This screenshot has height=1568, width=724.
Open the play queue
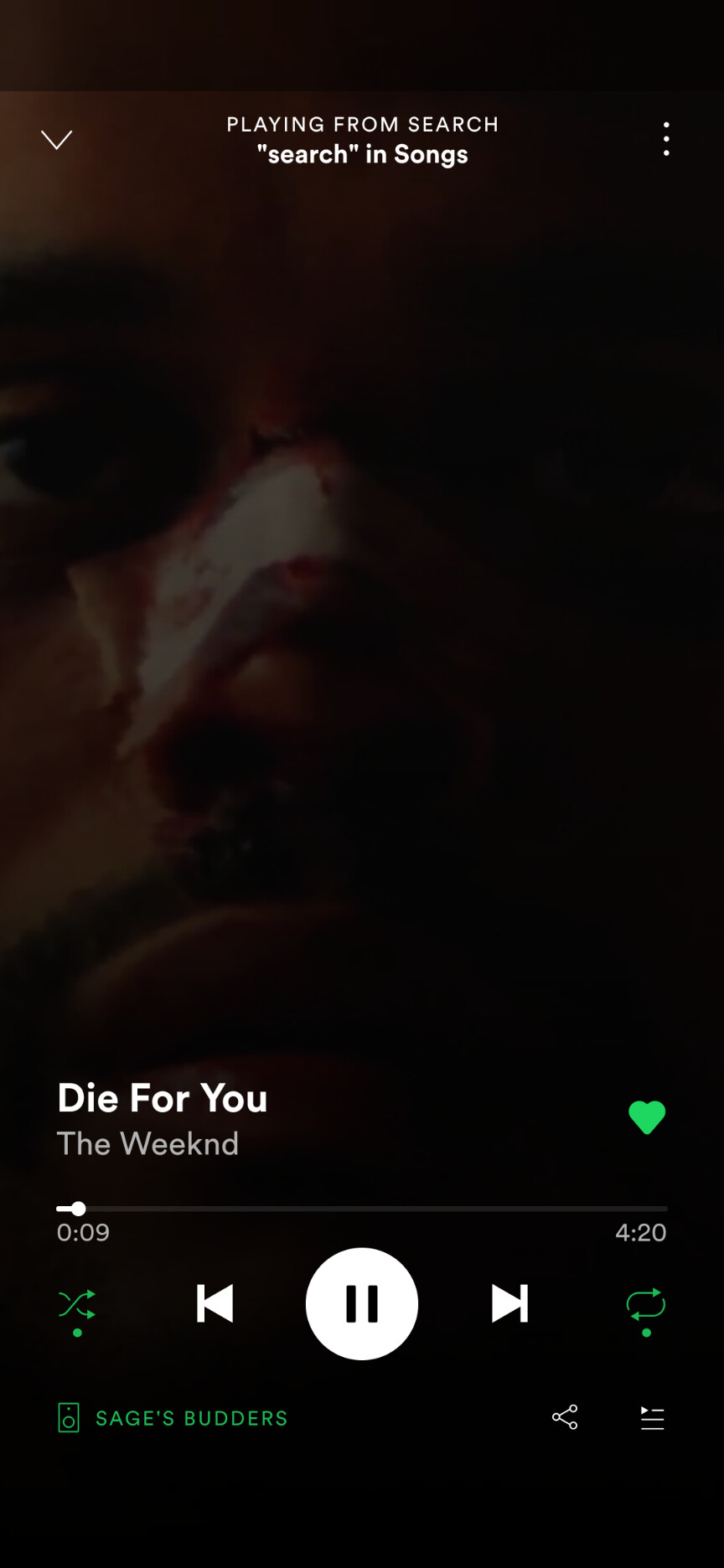pyautogui.click(x=652, y=1418)
